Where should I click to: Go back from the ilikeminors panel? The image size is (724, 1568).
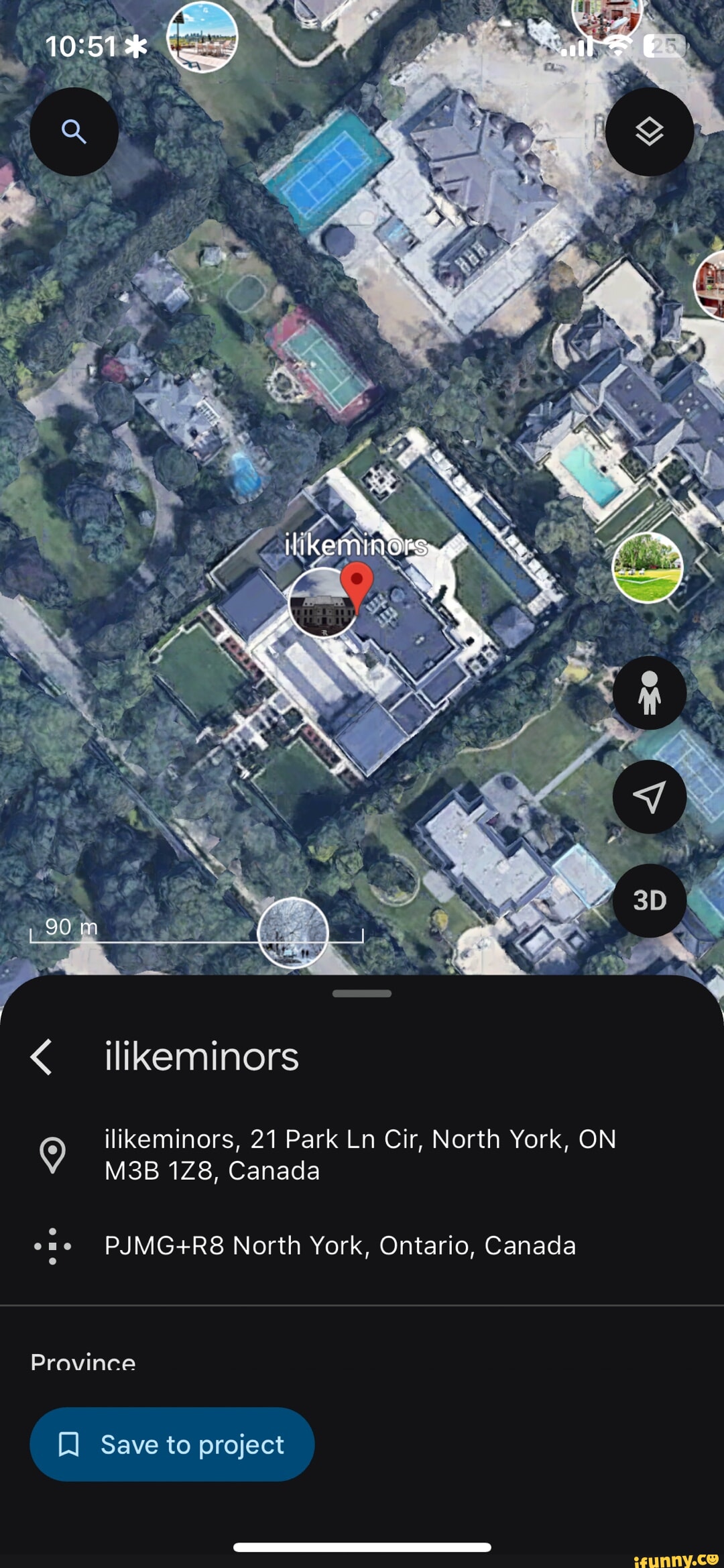pyautogui.click(x=42, y=1057)
